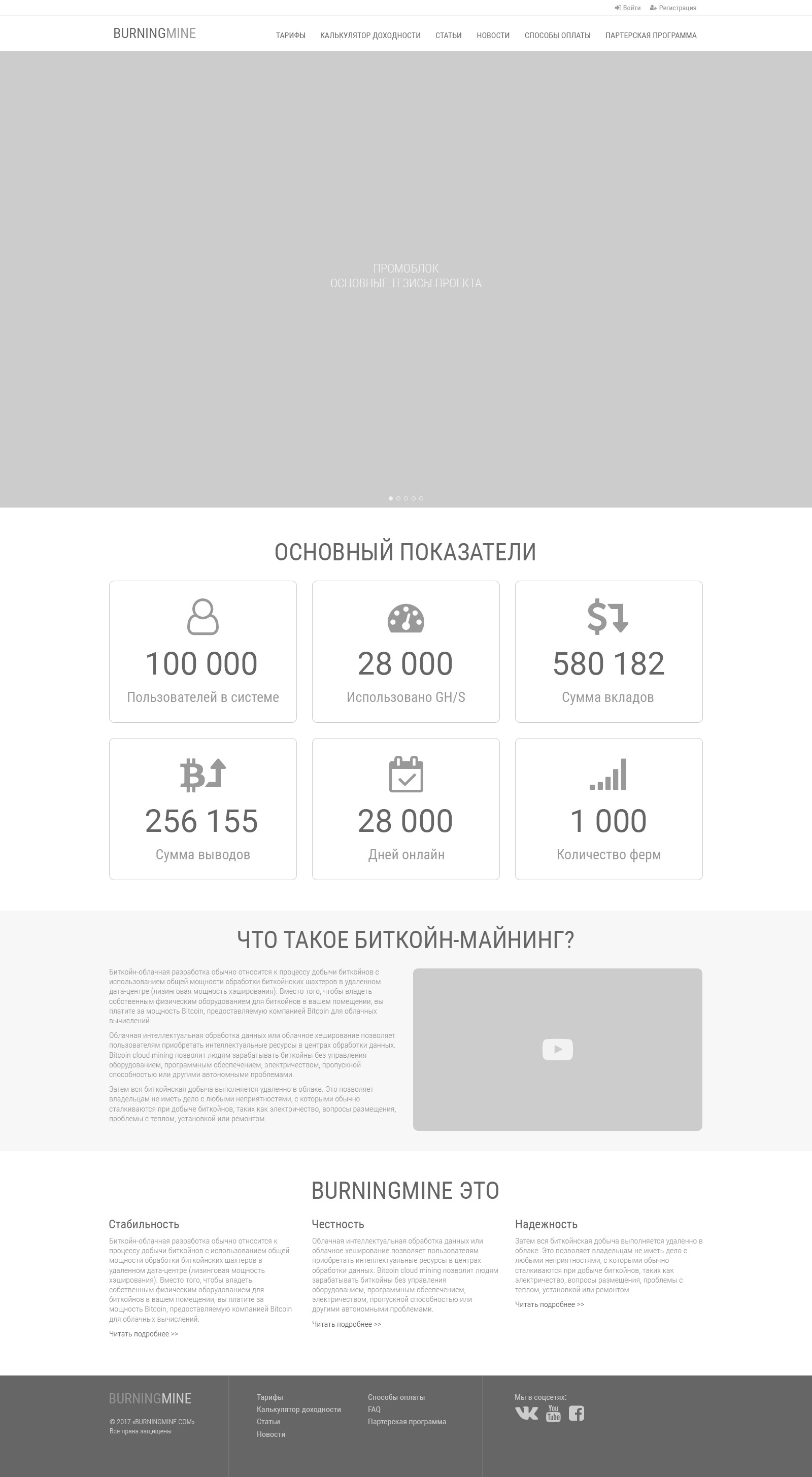
Task: Read more under Честность
Action: (x=346, y=1324)
